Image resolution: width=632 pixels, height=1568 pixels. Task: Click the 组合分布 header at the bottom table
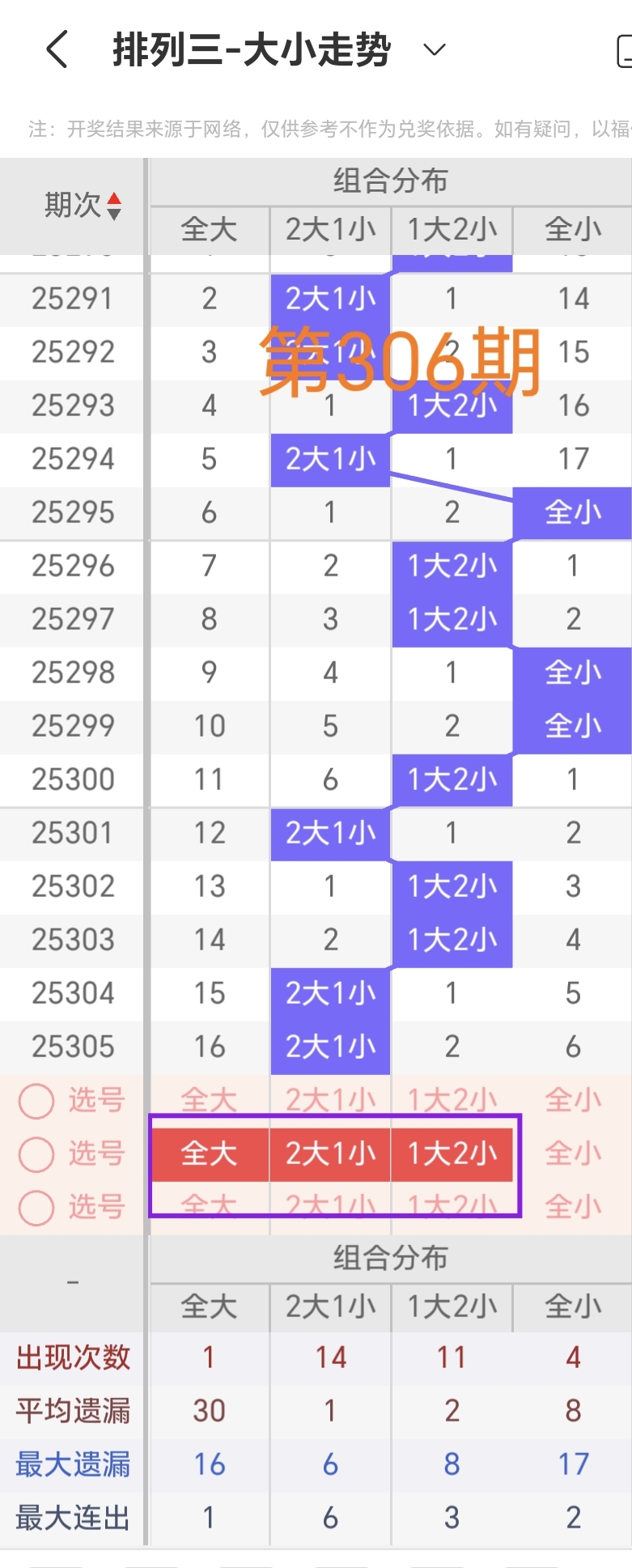(391, 1259)
